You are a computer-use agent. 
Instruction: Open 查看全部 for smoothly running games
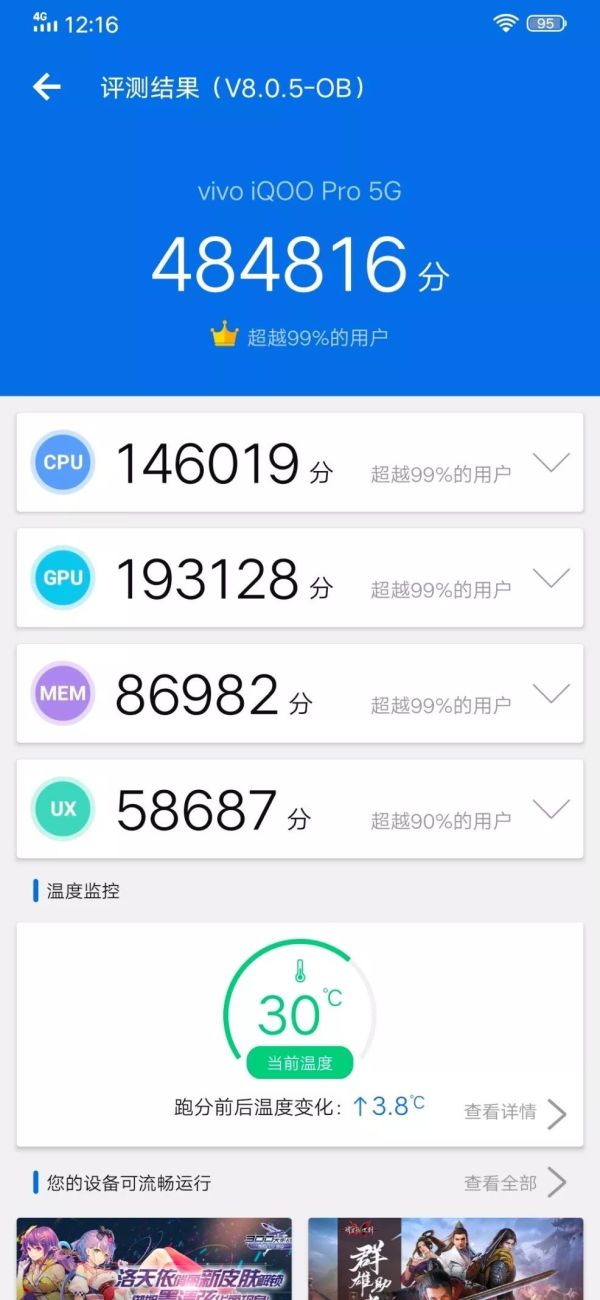(x=515, y=1183)
